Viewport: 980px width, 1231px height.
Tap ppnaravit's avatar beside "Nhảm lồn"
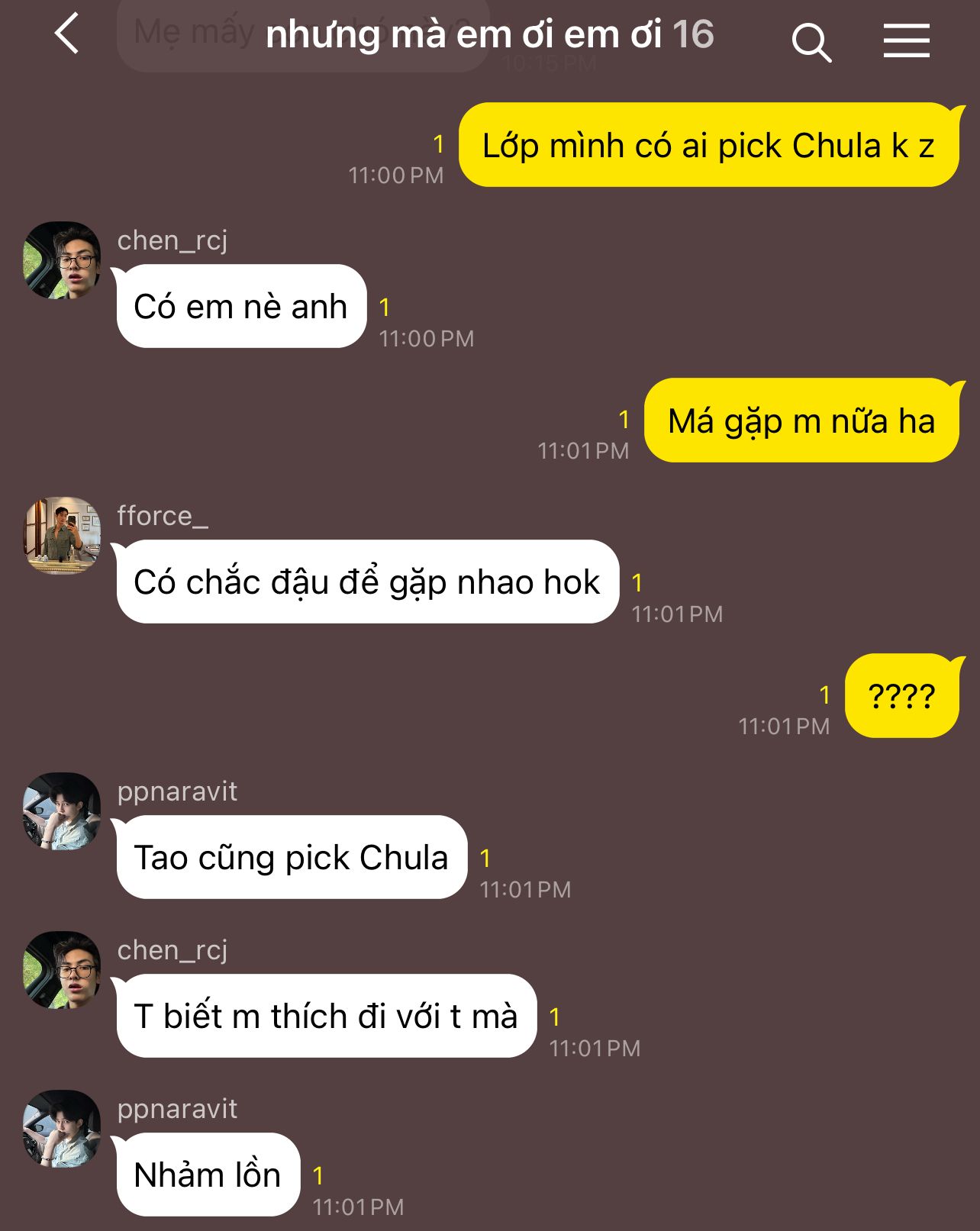point(63,1129)
